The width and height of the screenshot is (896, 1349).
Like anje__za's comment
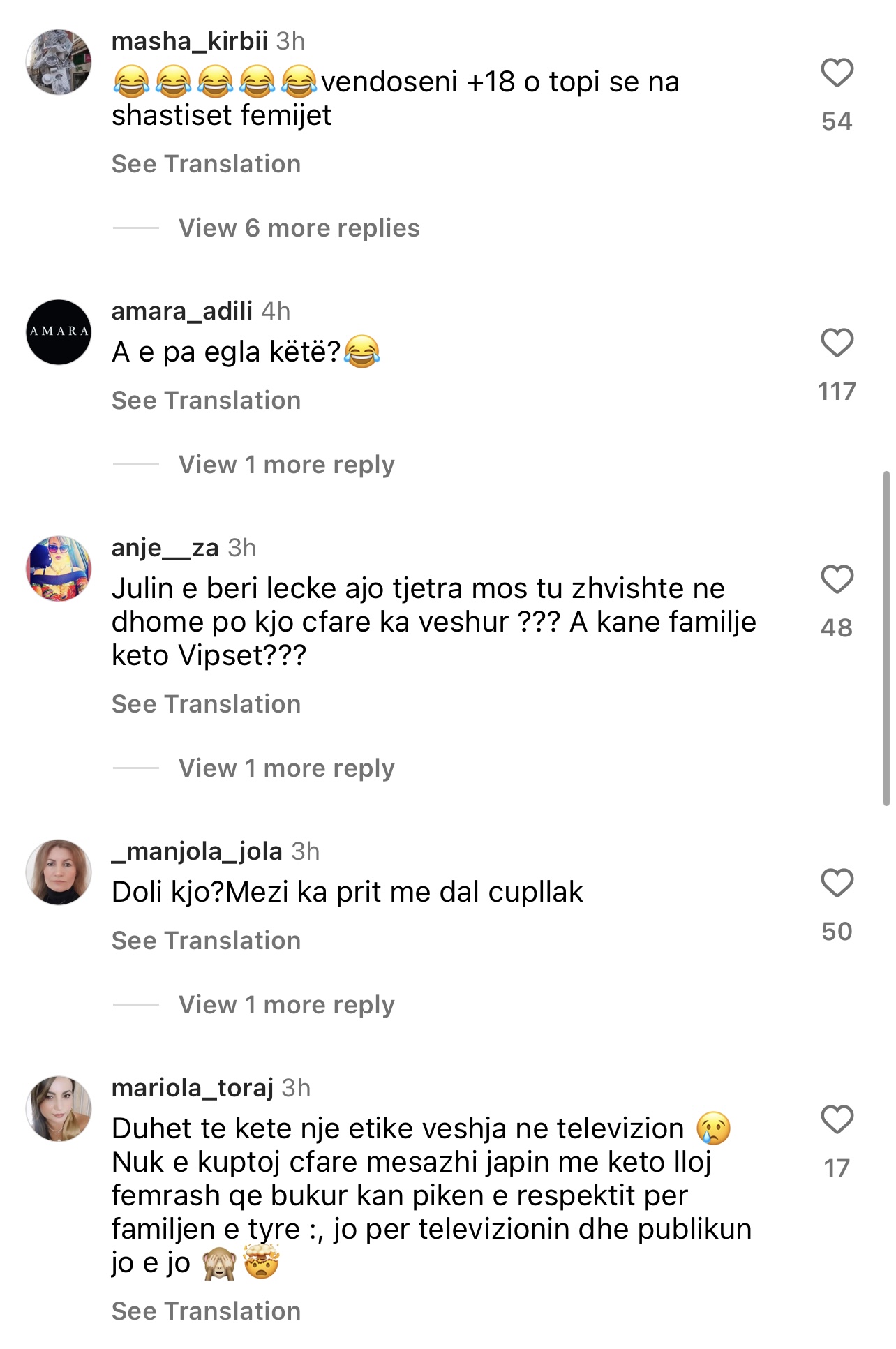coord(837,579)
